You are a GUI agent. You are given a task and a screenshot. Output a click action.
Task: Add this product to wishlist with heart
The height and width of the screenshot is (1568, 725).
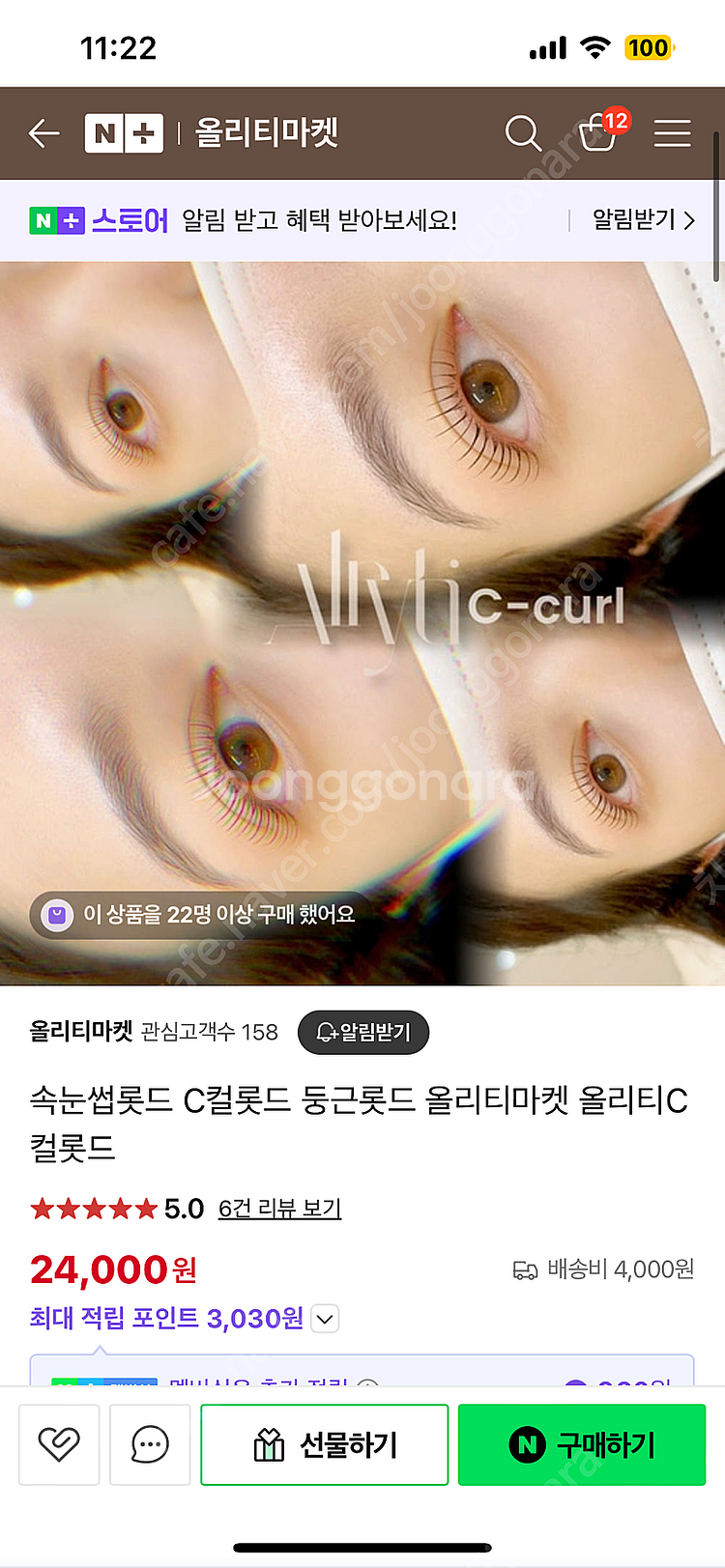click(59, 1444)
